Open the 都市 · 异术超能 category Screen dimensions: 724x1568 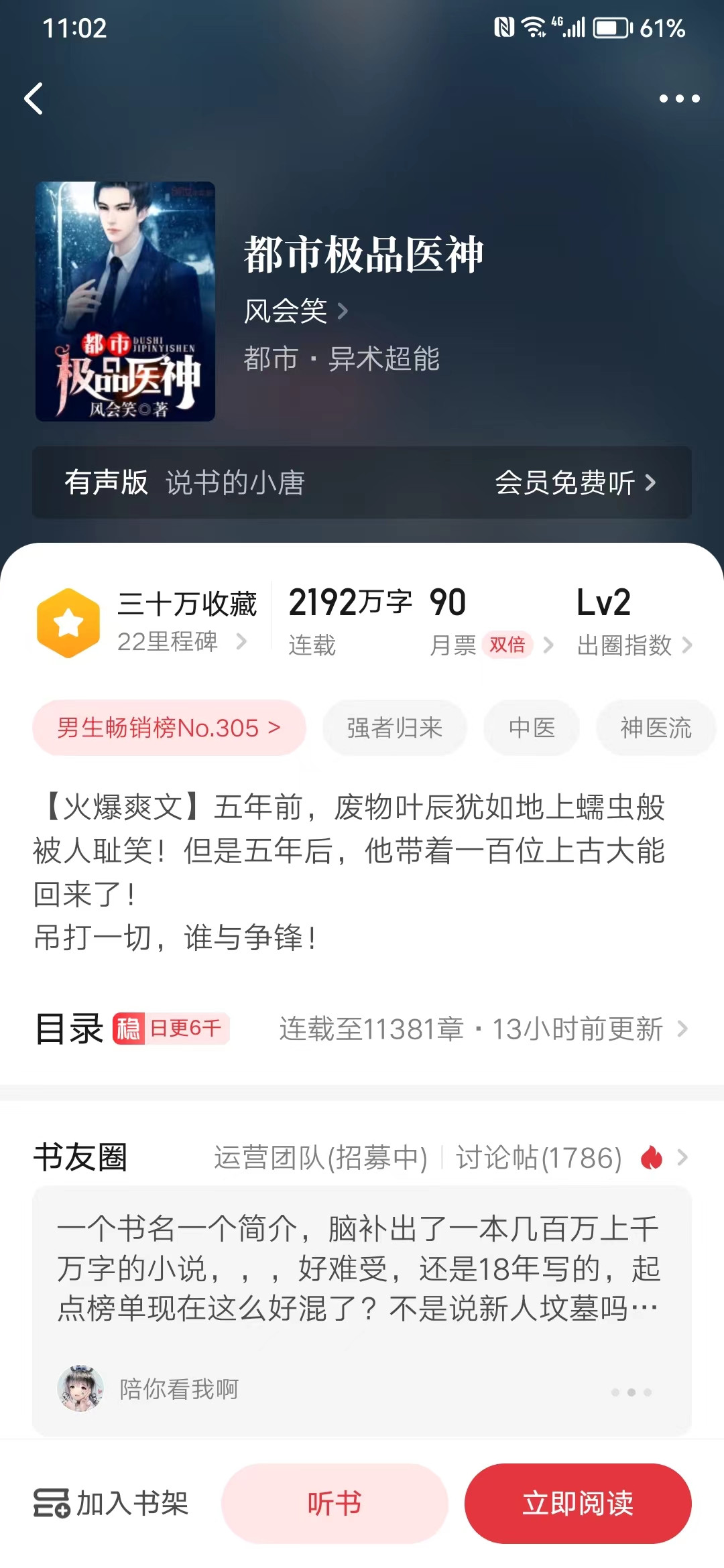click(x=342, y=358)
